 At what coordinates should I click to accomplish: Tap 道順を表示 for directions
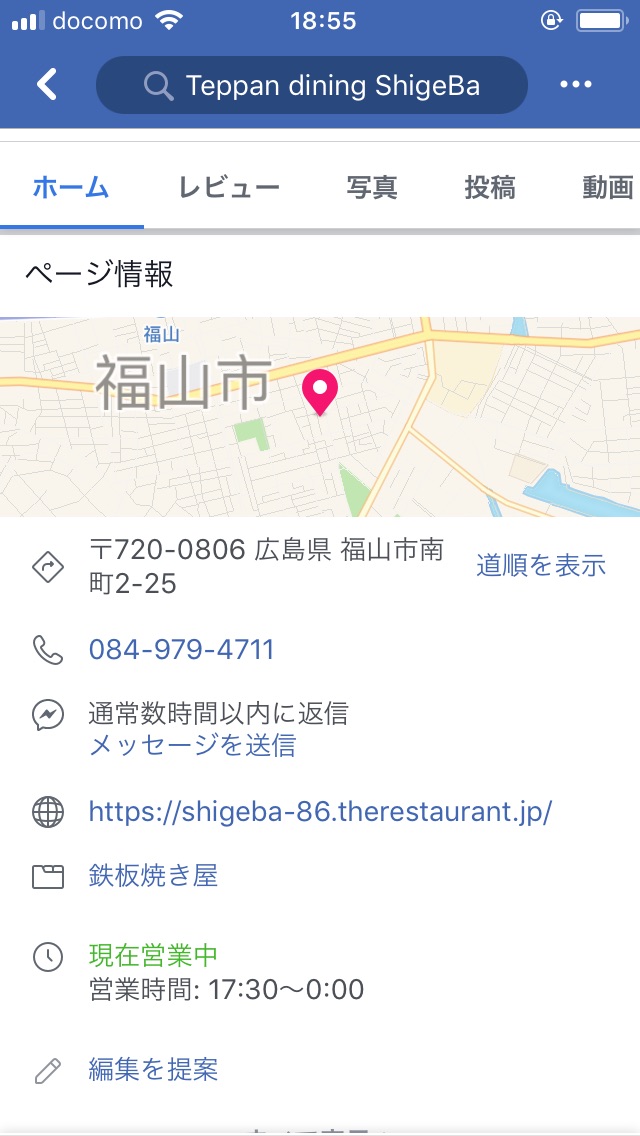coord(541,566)
